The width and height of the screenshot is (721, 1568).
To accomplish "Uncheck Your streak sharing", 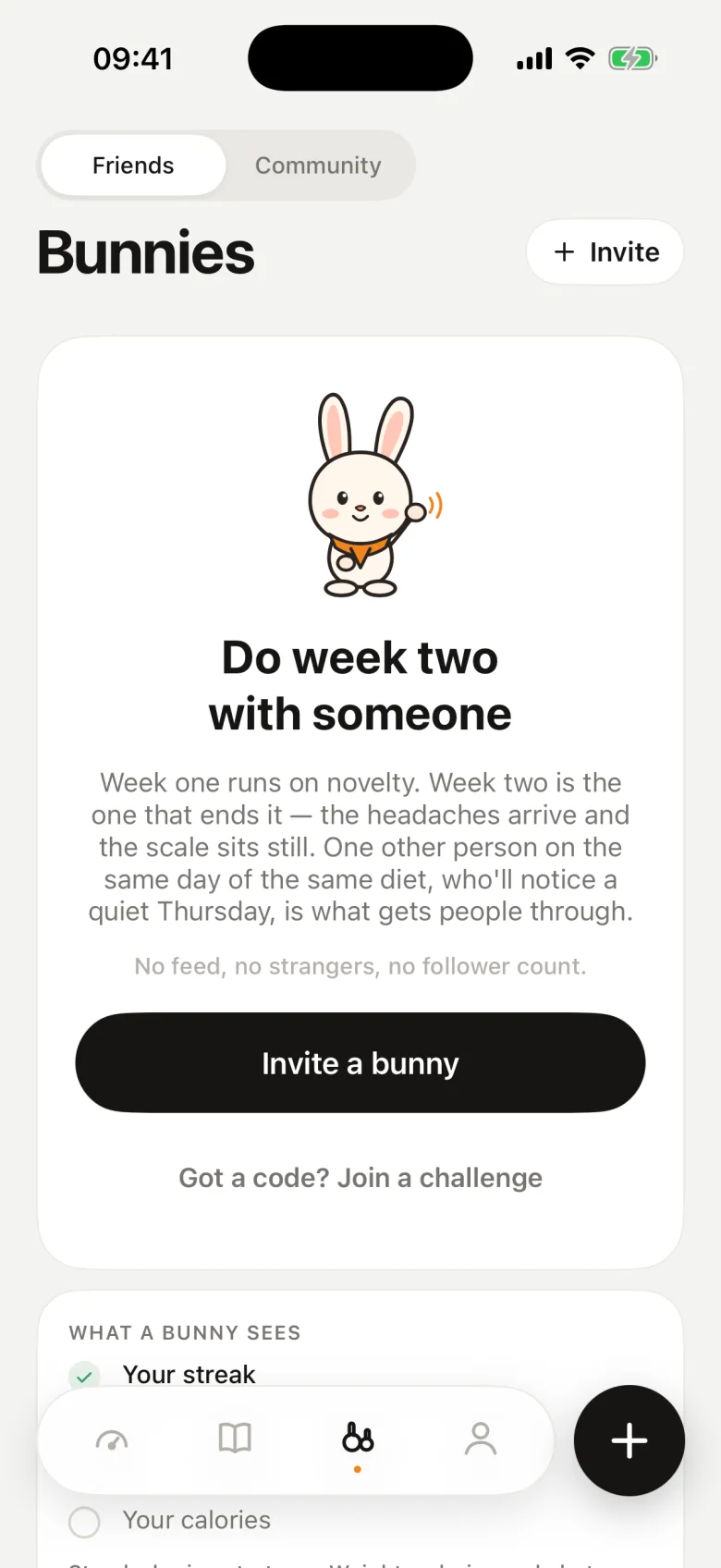I will [84, 1376].
